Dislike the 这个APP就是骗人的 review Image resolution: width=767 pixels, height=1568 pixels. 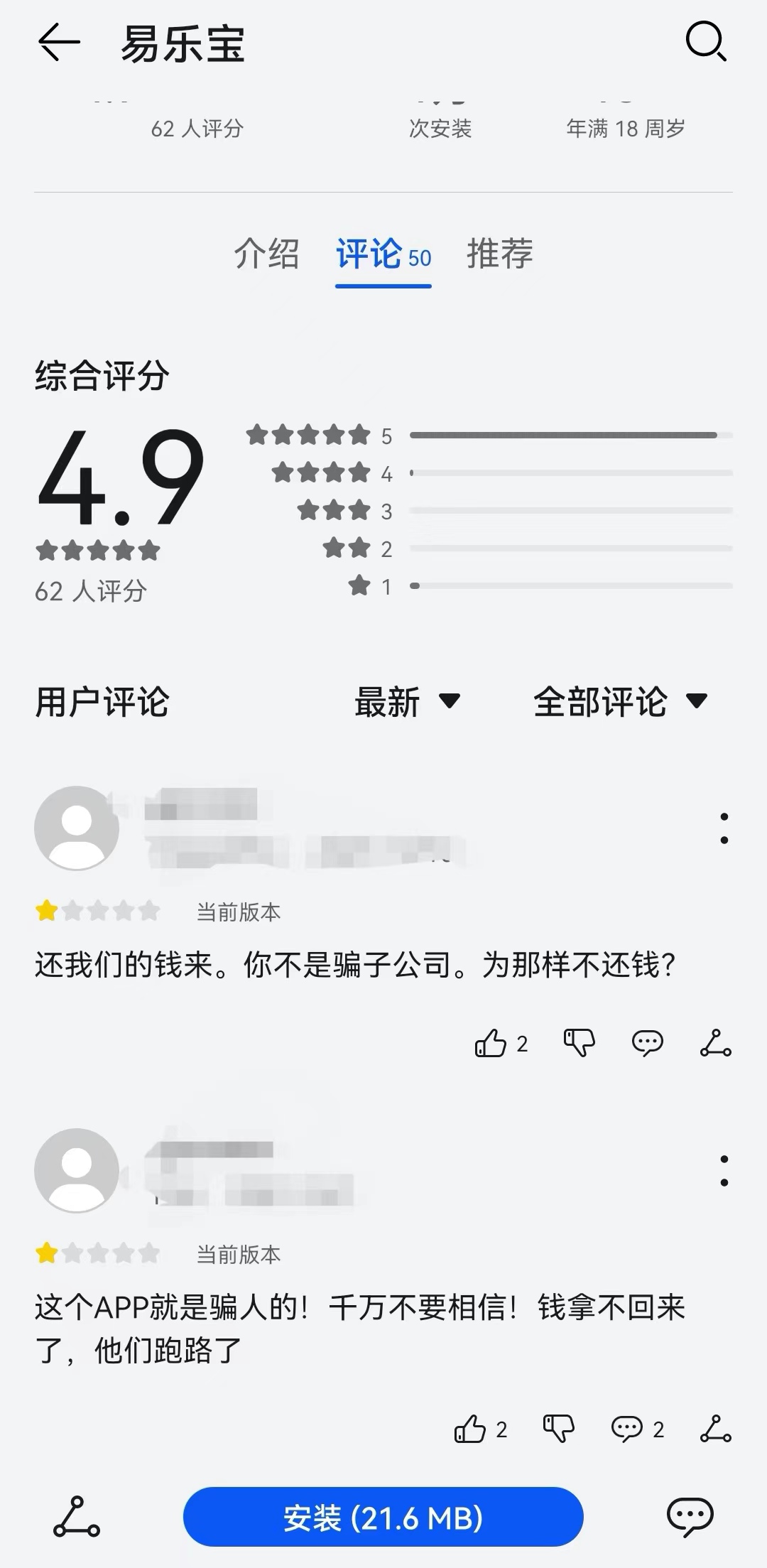(x=558, y=1429)
